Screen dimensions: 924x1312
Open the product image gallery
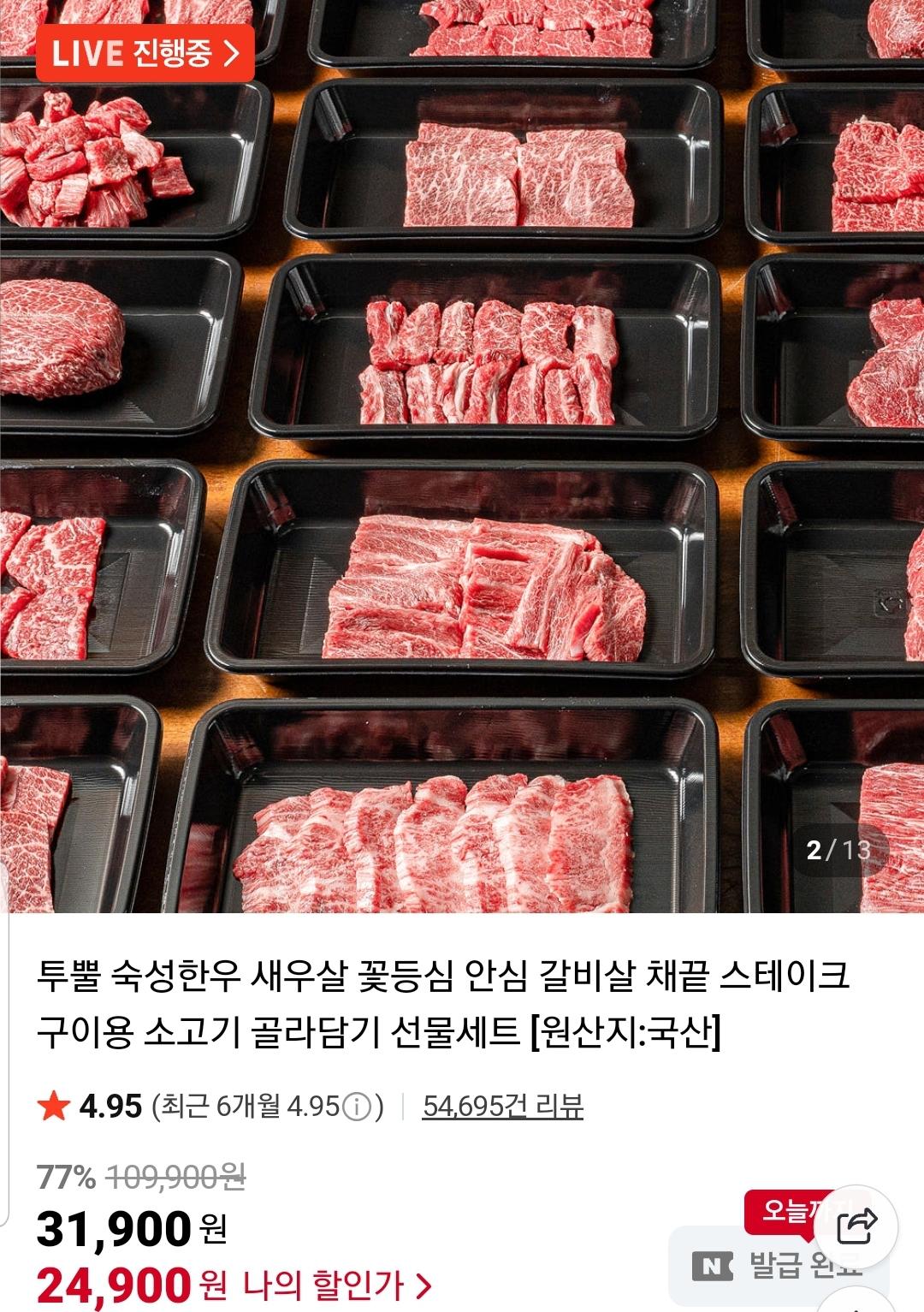pos(462,456)
